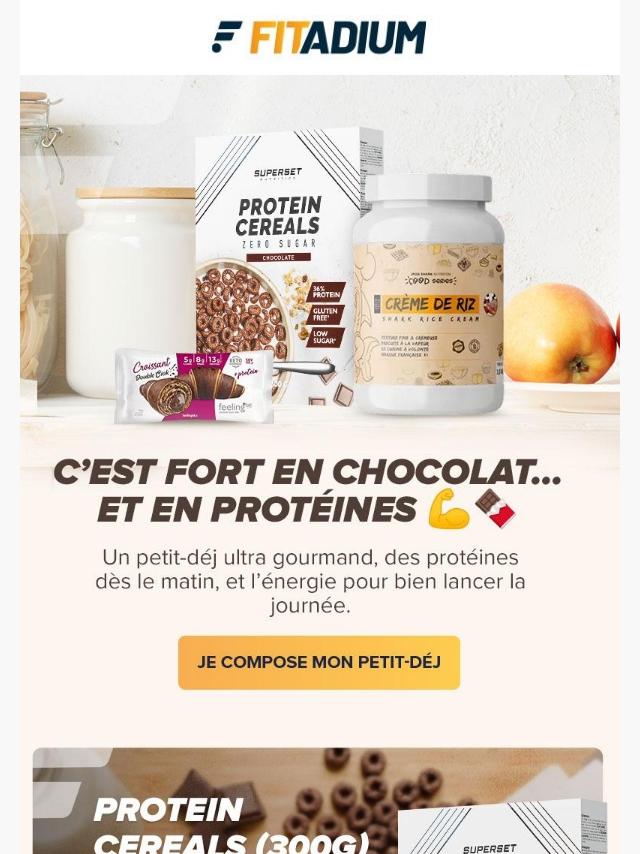Tap the JE COMPOSE MON PETIT-DÉJ button

pyautogui.click(x=319, y=663)
